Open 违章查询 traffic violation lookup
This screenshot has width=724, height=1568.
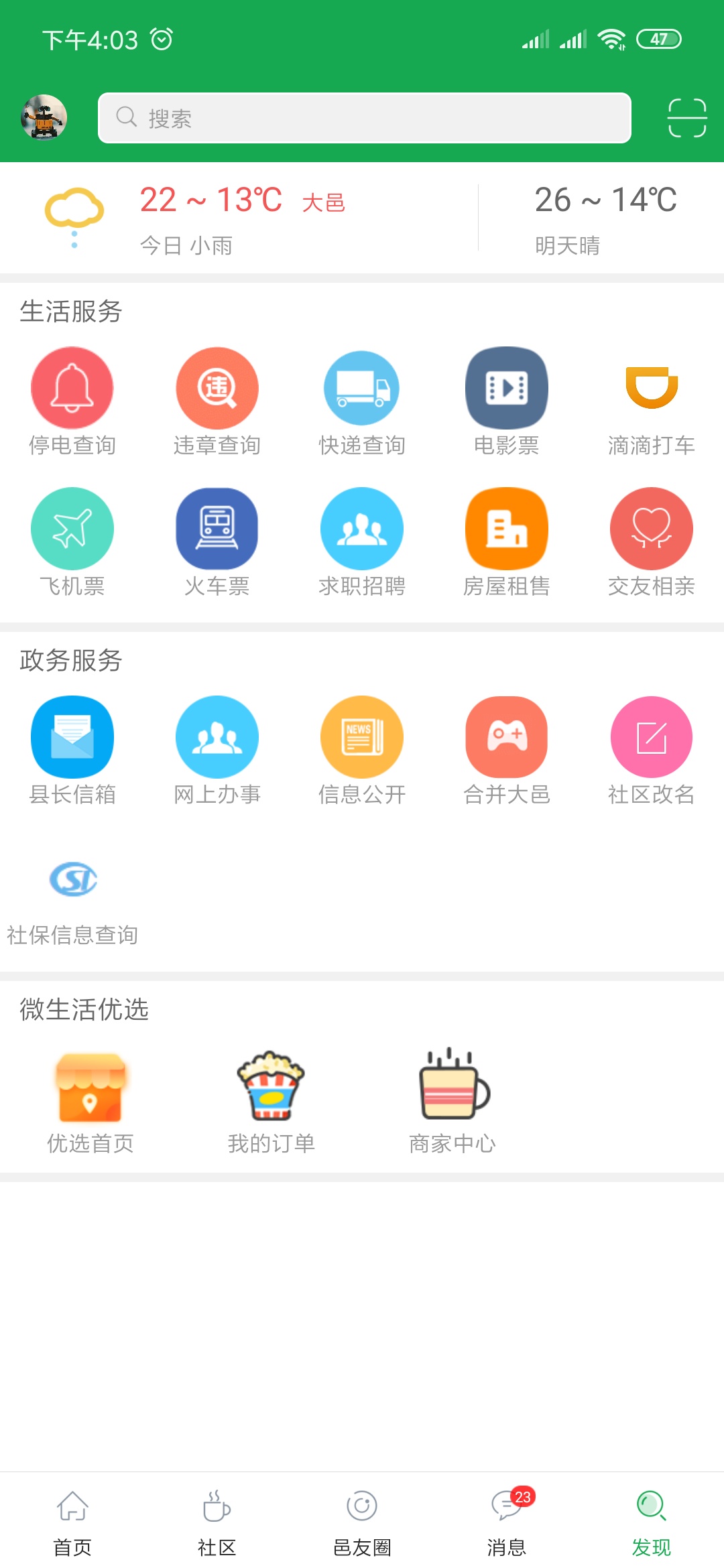tap(217, 401)
